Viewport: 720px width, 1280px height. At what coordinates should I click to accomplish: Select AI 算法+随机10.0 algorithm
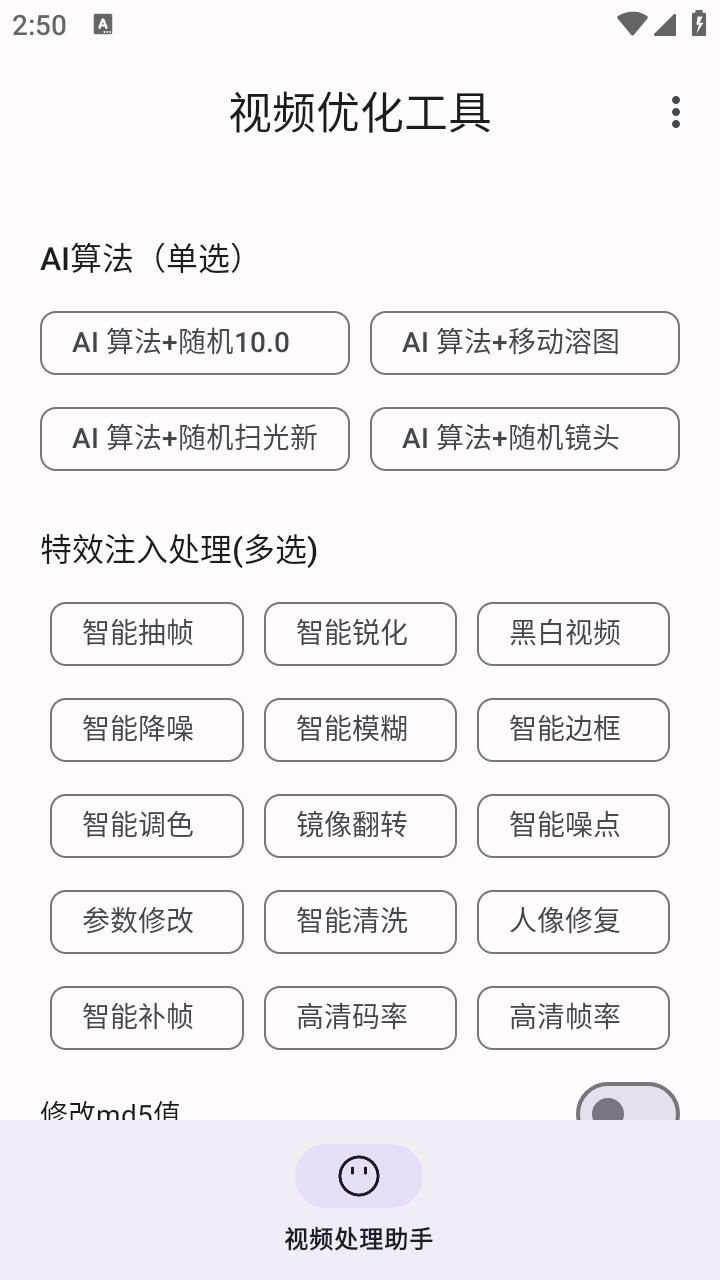[x=194, y=343]
